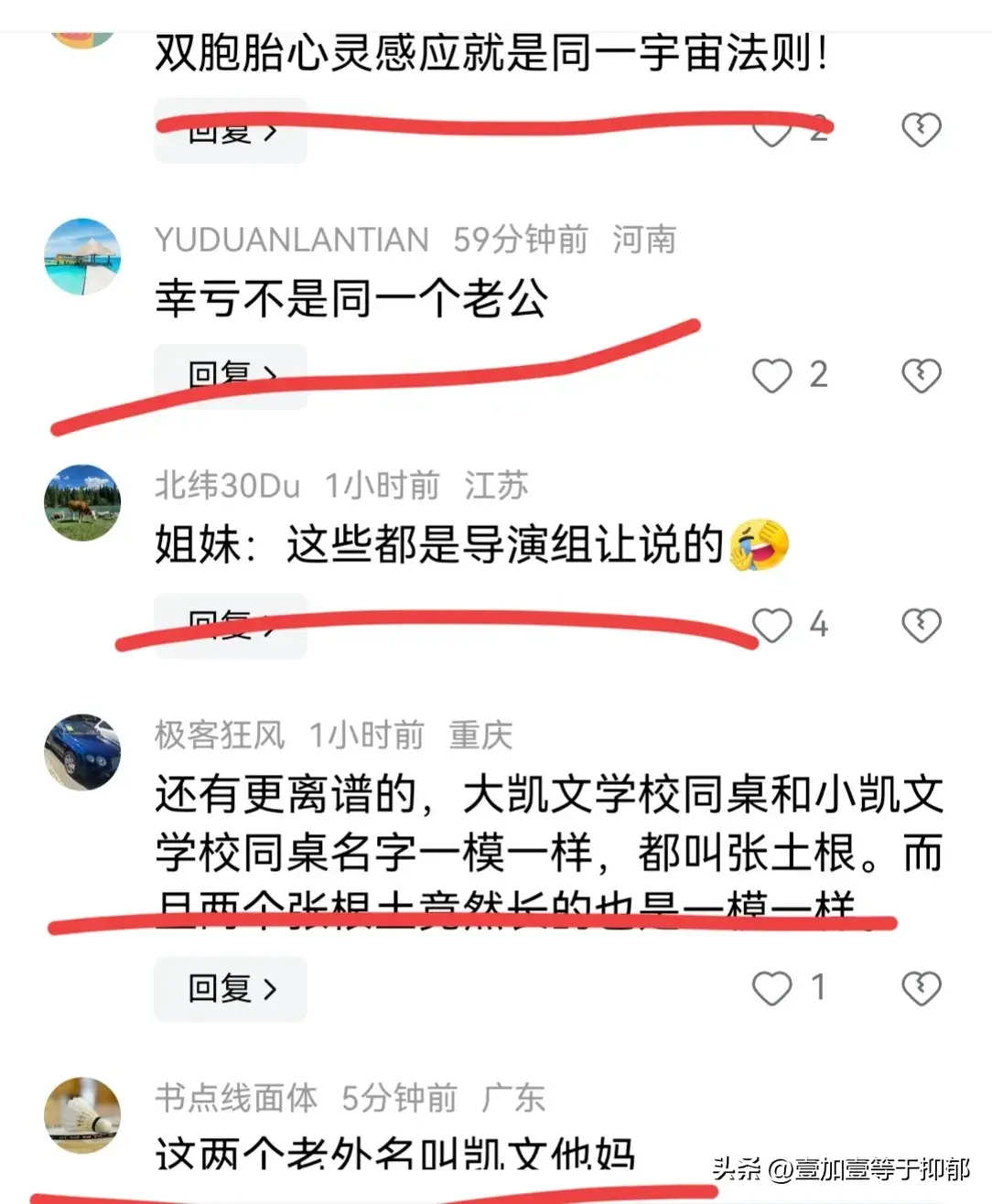Reply to 极客狂风's comment
The height and width of the screenshot is (1204, 992).
(x=231, y=989)
